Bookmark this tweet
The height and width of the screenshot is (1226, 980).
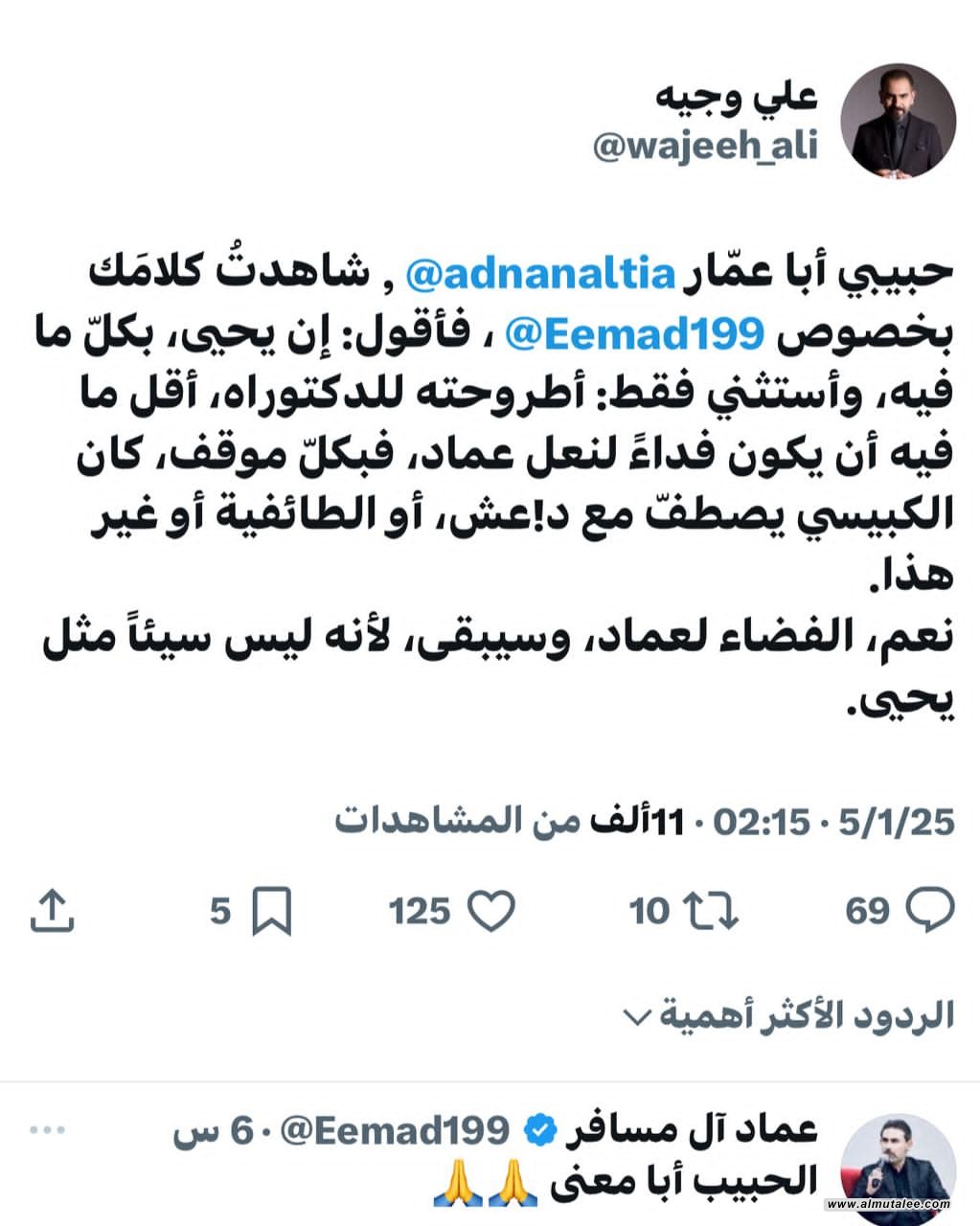(271, 911)
